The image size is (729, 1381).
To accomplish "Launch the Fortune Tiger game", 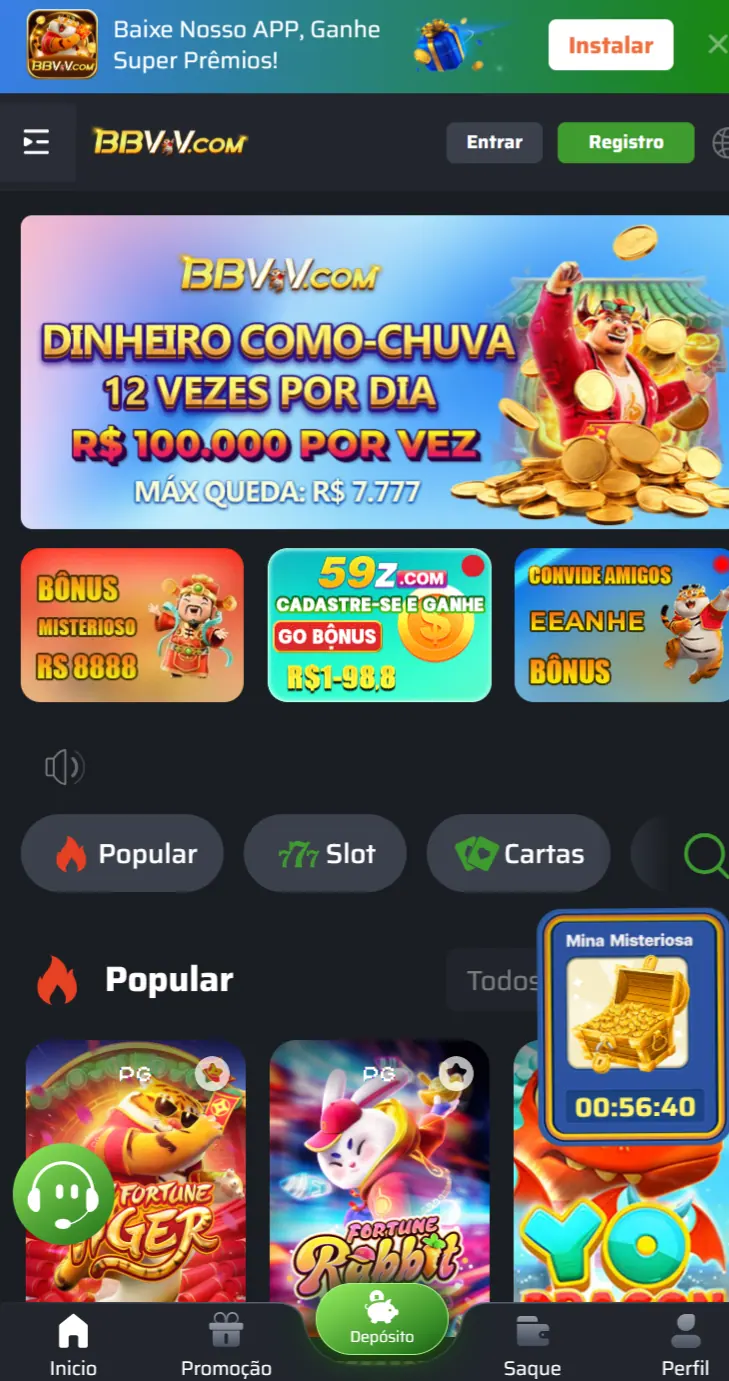I will pyautogui.click(x=135, y=1190).
